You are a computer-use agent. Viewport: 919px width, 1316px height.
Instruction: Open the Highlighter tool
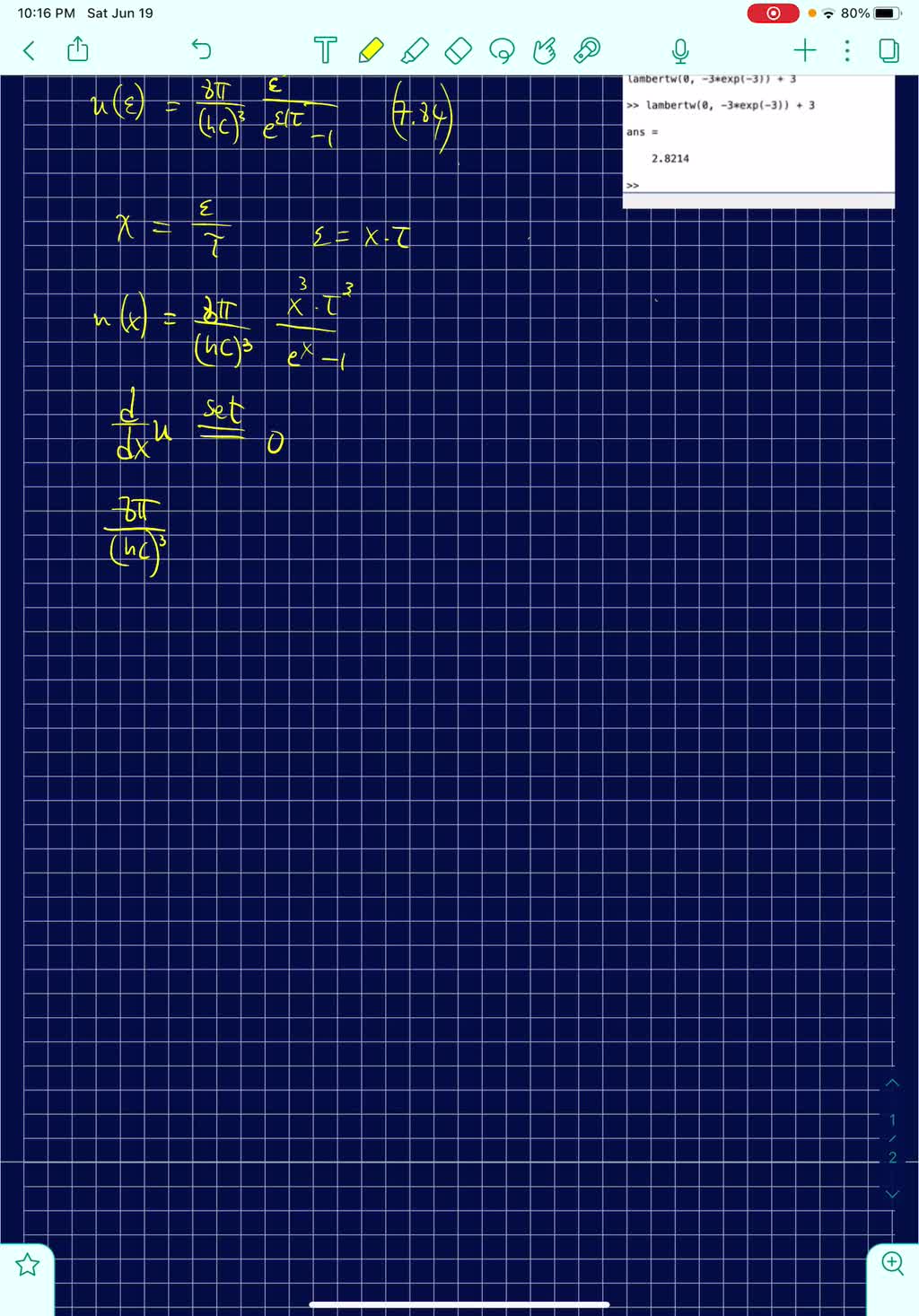click(415, 51)
